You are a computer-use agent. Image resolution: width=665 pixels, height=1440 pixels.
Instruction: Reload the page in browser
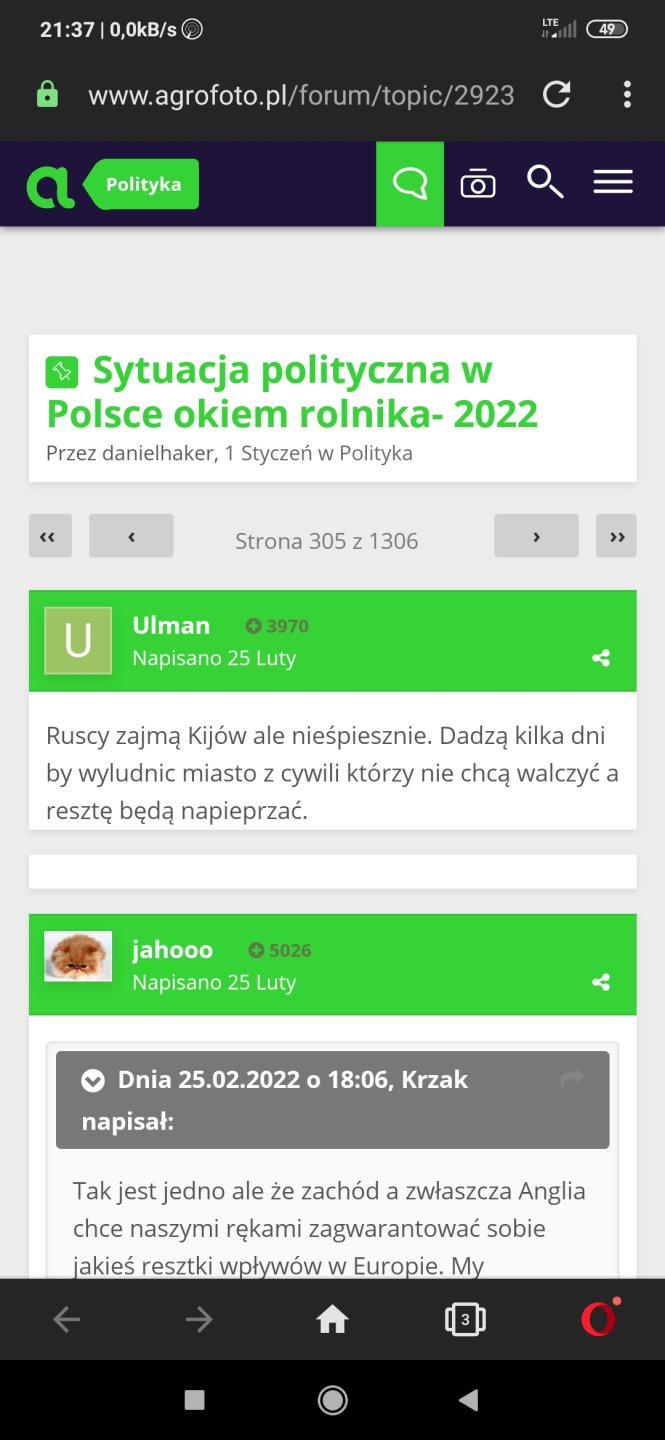point(556,95)
